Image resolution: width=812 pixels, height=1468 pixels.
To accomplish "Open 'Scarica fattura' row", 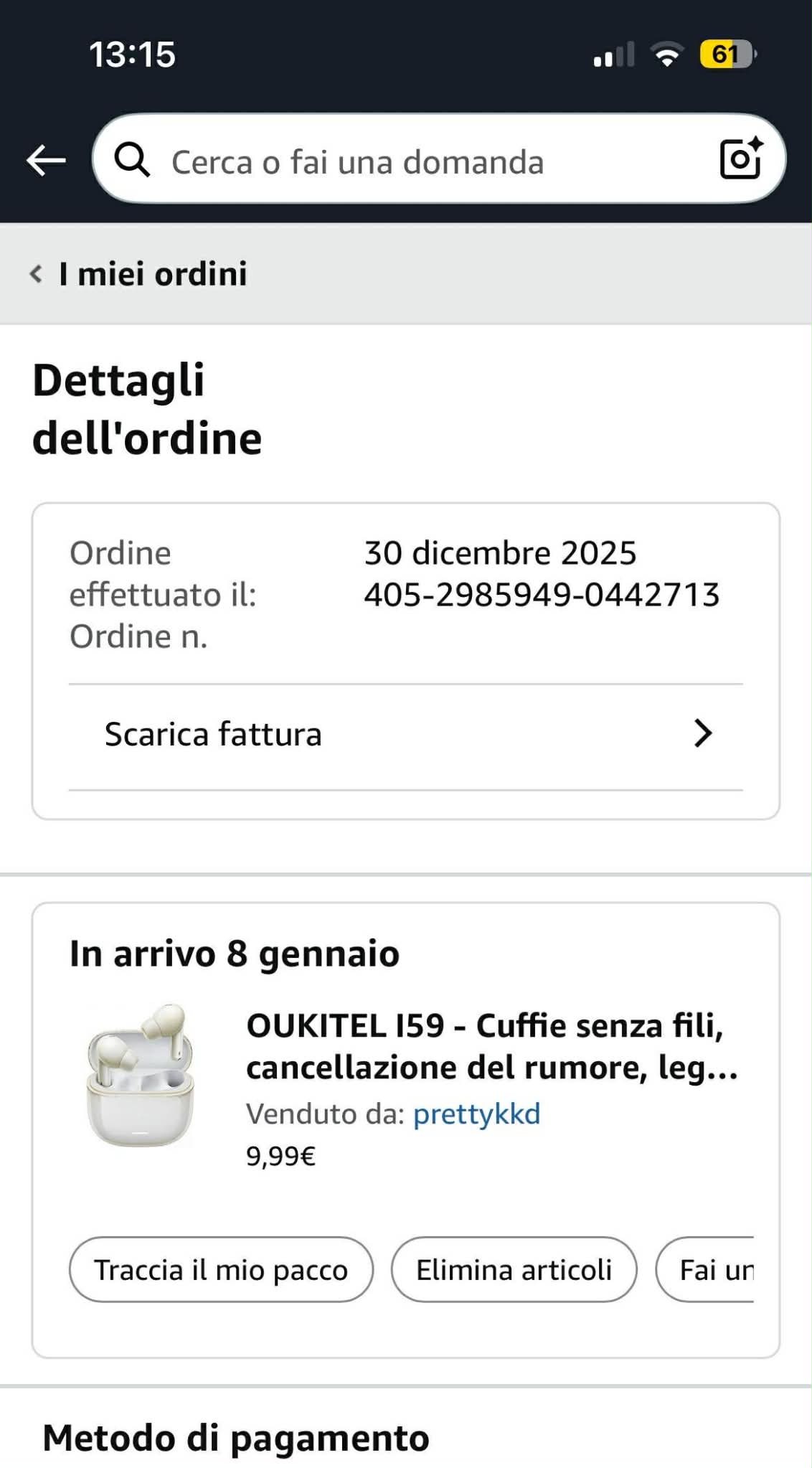I will click(x=406, y=735).
